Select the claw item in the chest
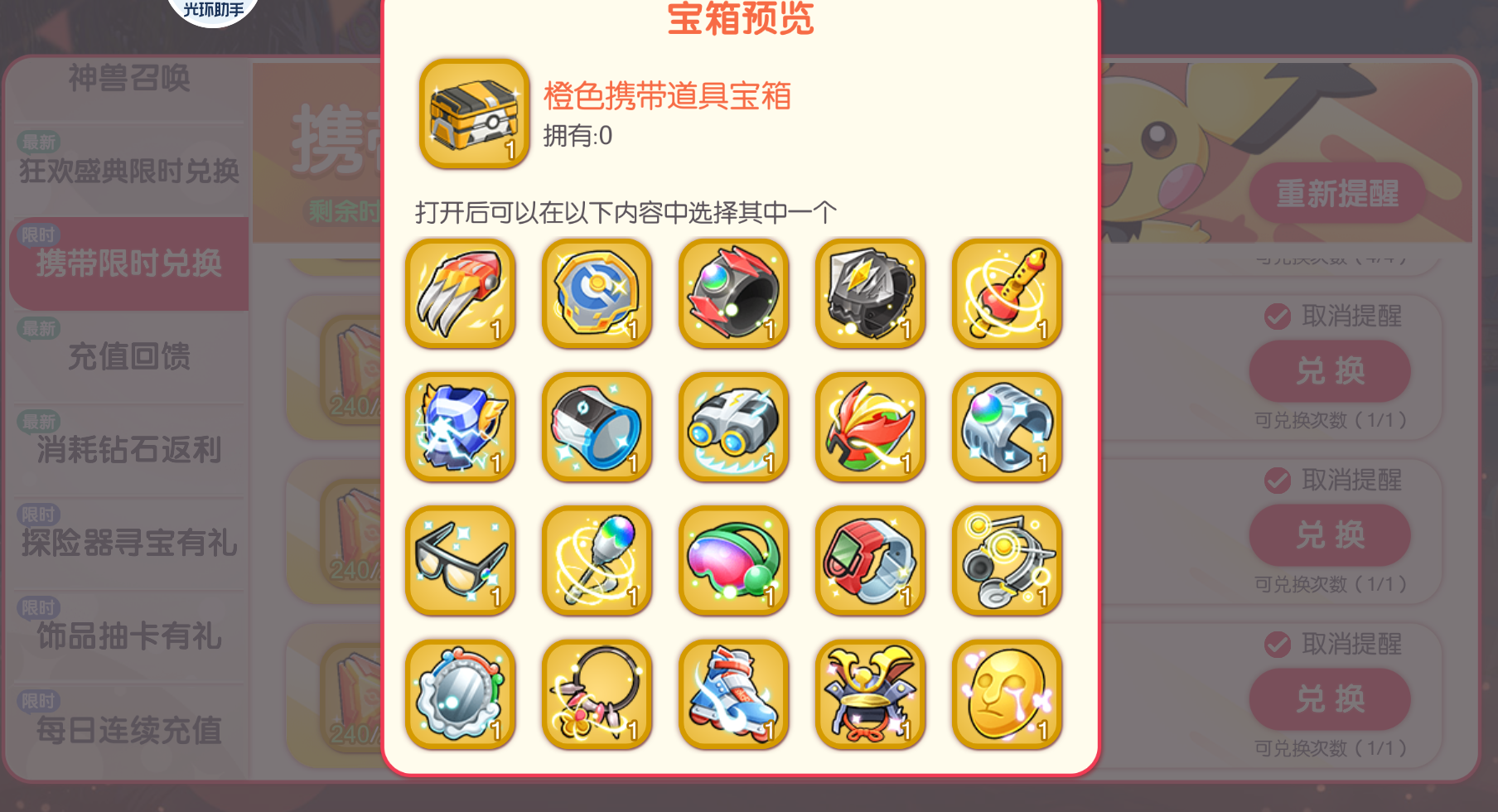 [460, 293]
